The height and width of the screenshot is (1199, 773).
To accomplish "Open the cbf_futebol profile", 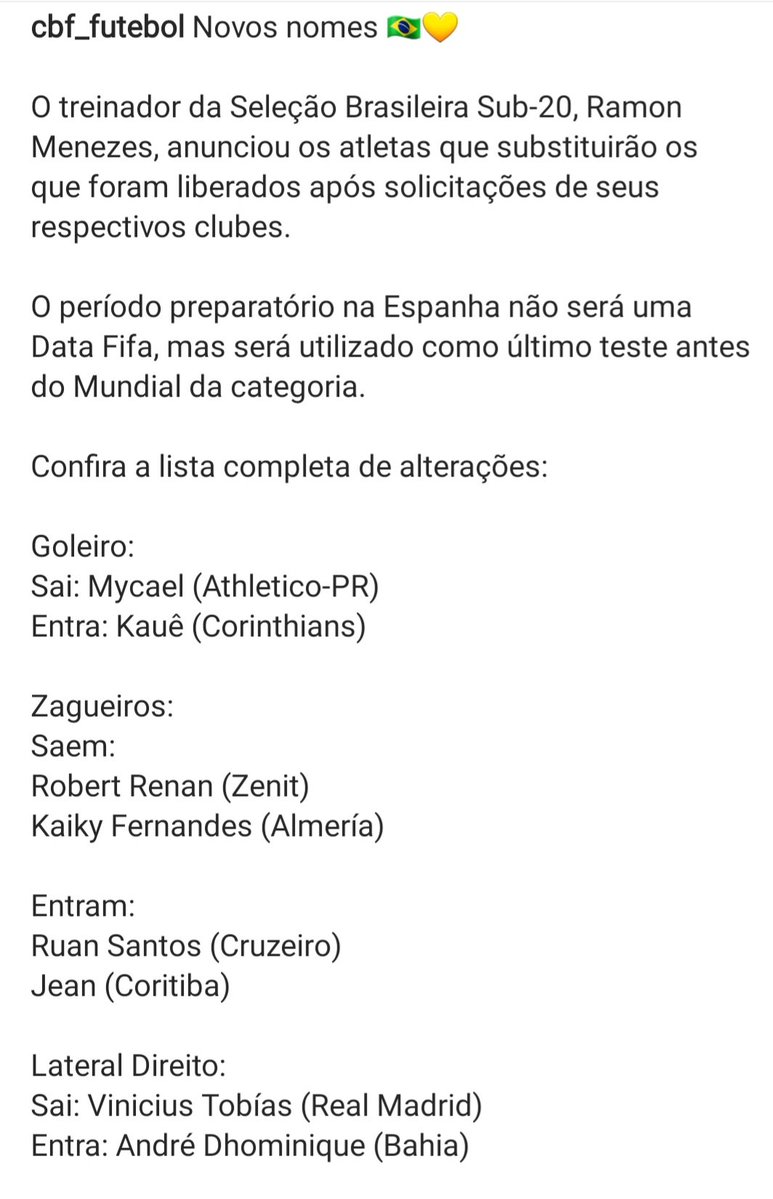I will (x=107, y=28).
